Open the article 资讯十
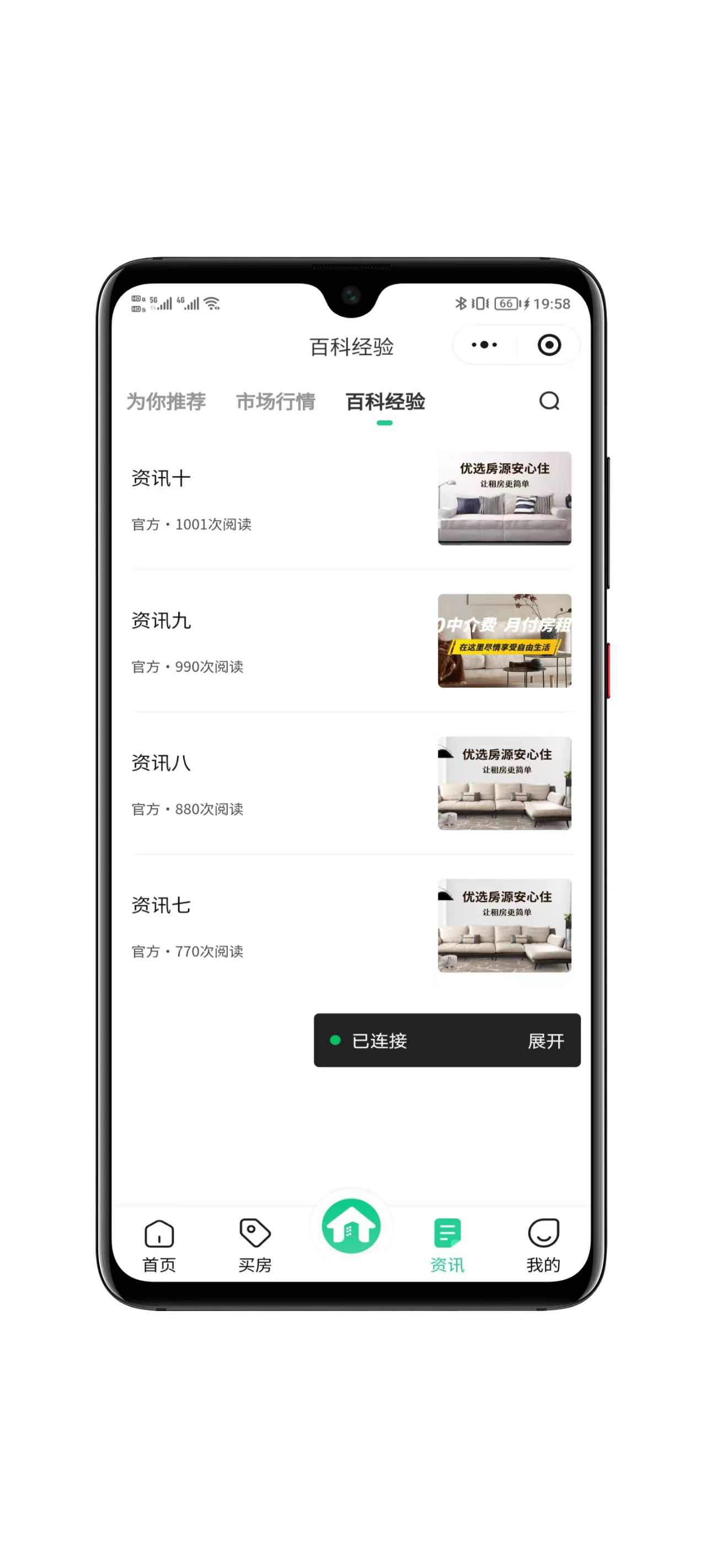The height and width of the screenshot is (1568, 706). point(351,498)
